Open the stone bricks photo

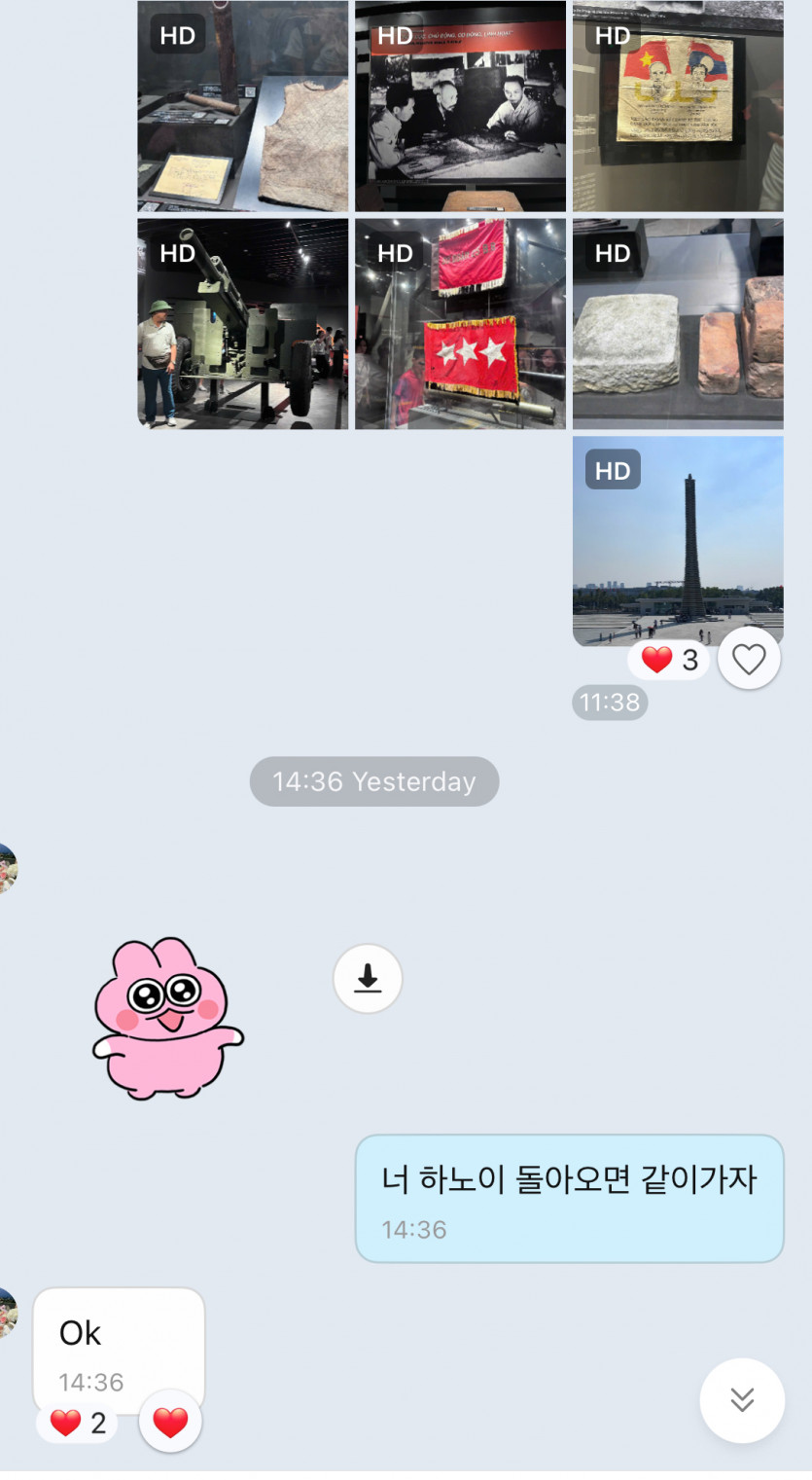pyautogui.click(x=678, y=324)
